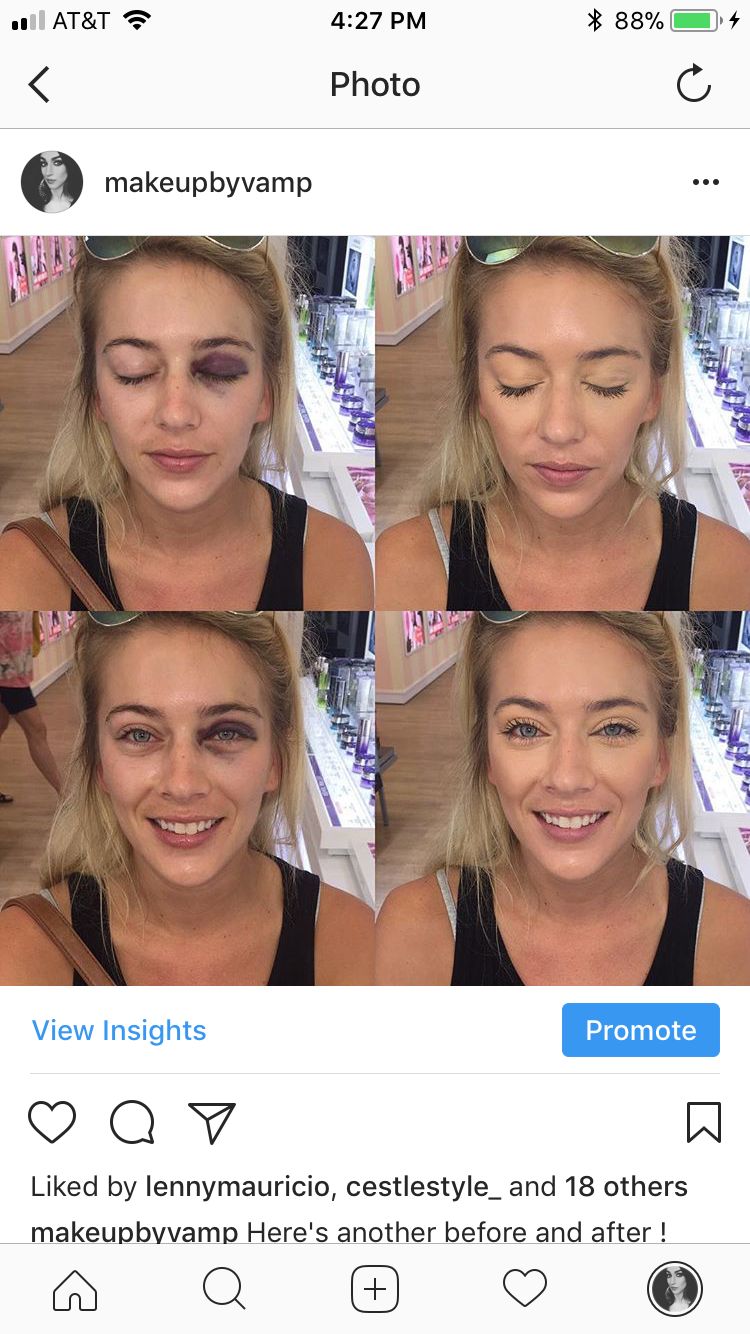
Task: Switch to the Profile tab
Action: 675,1289
